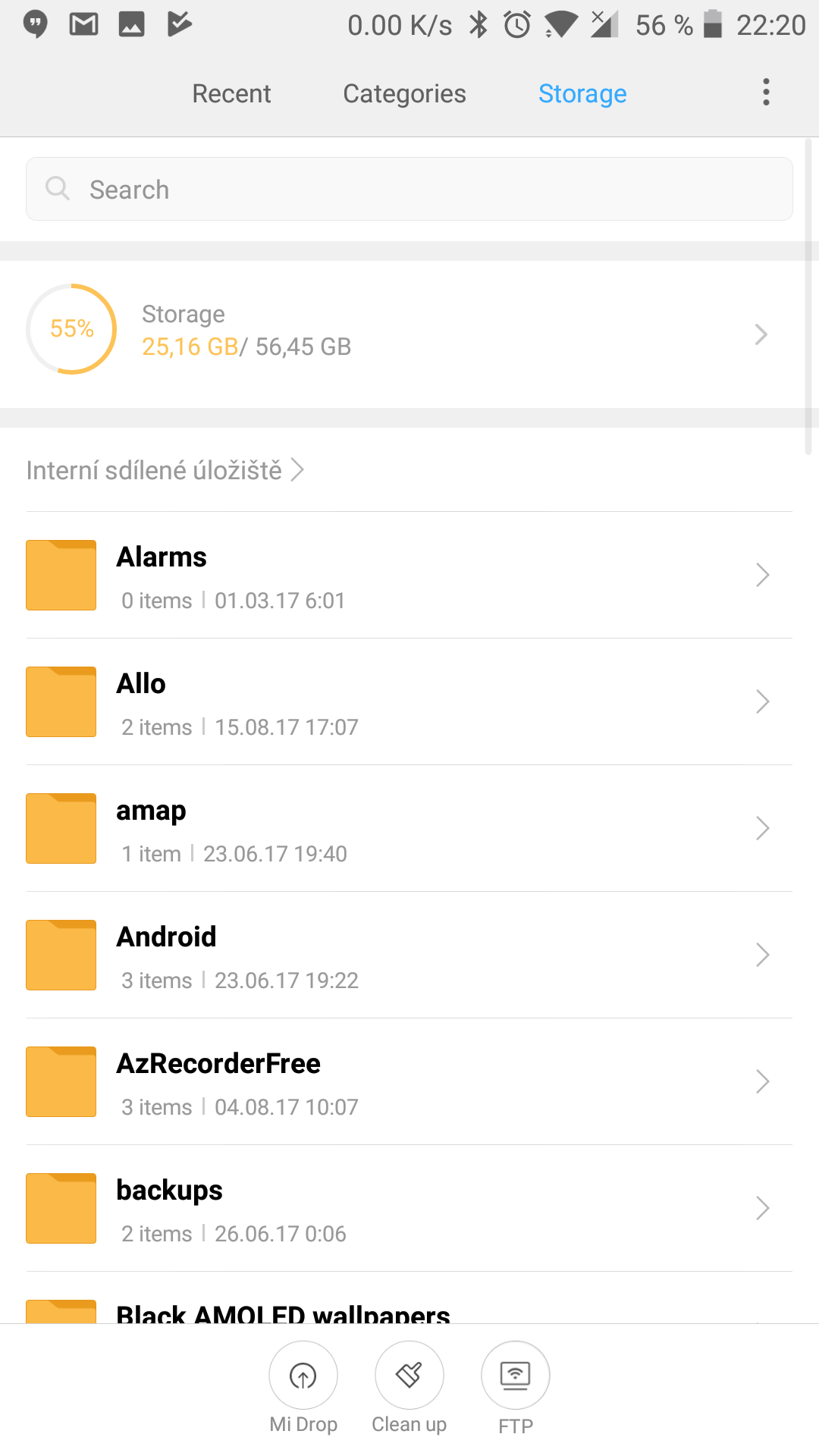Select the Storage tab
Image resolution: width=819 pixels, height=1456 pixels.
[x=582, y=93]
